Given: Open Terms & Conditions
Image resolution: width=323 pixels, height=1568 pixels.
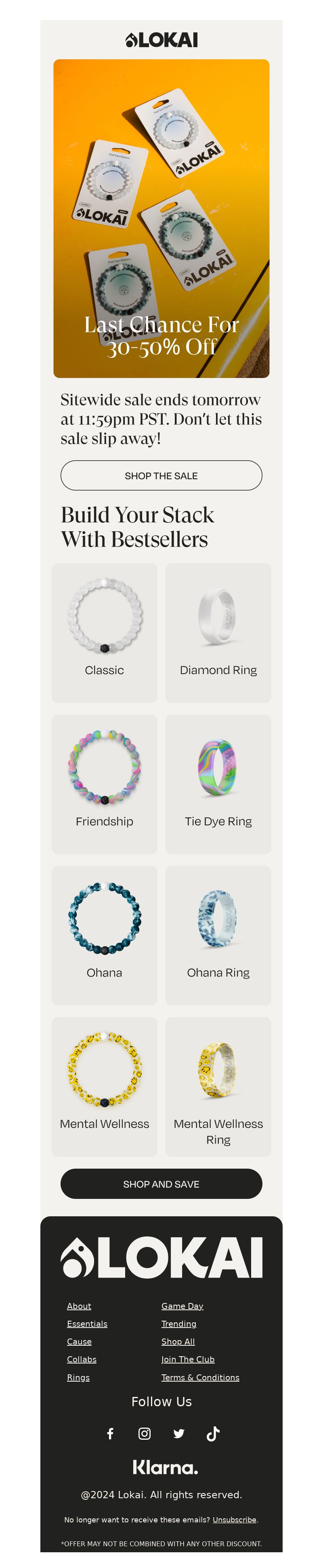Looking at the screenshot, I should (200, 1377).
